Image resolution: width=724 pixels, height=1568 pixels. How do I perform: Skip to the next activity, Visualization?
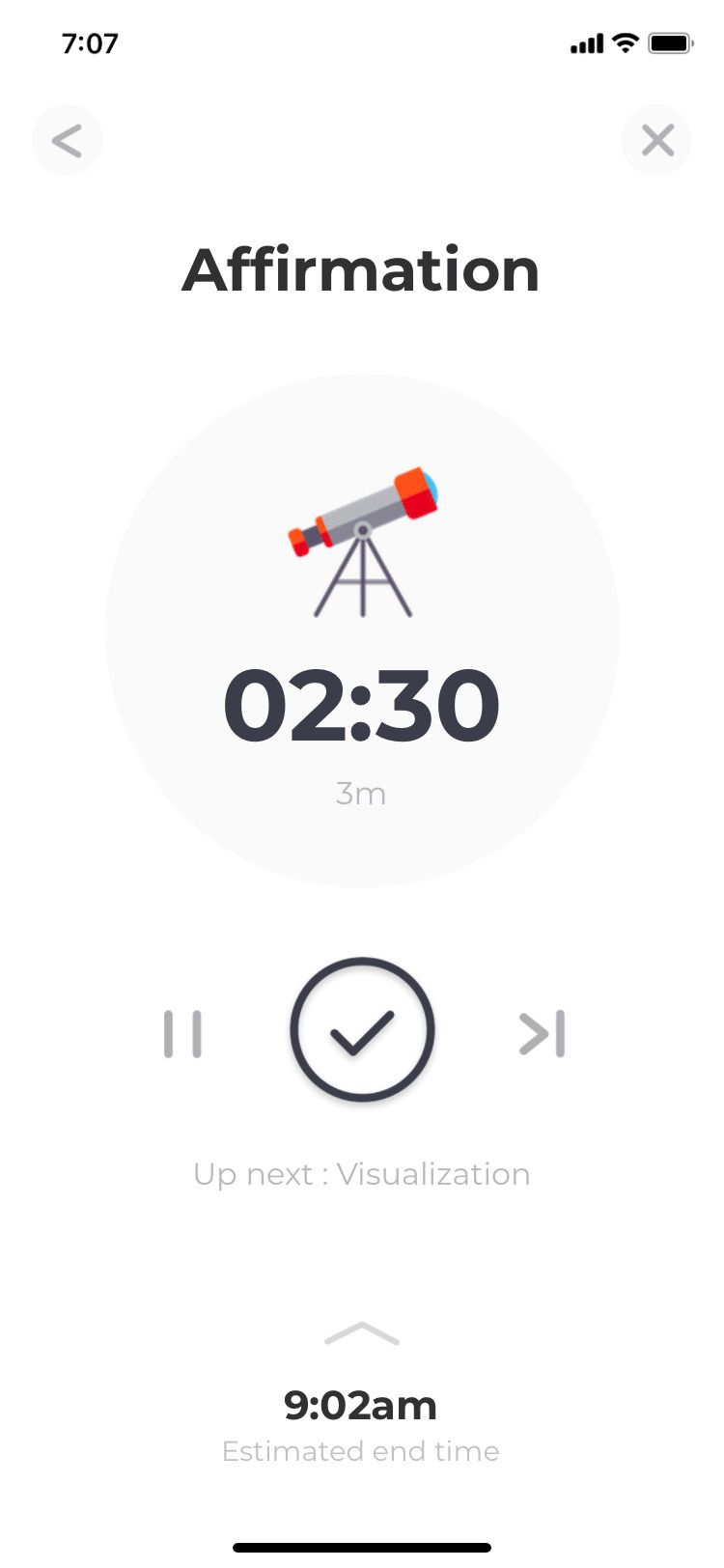click(x=542, y=1034)
